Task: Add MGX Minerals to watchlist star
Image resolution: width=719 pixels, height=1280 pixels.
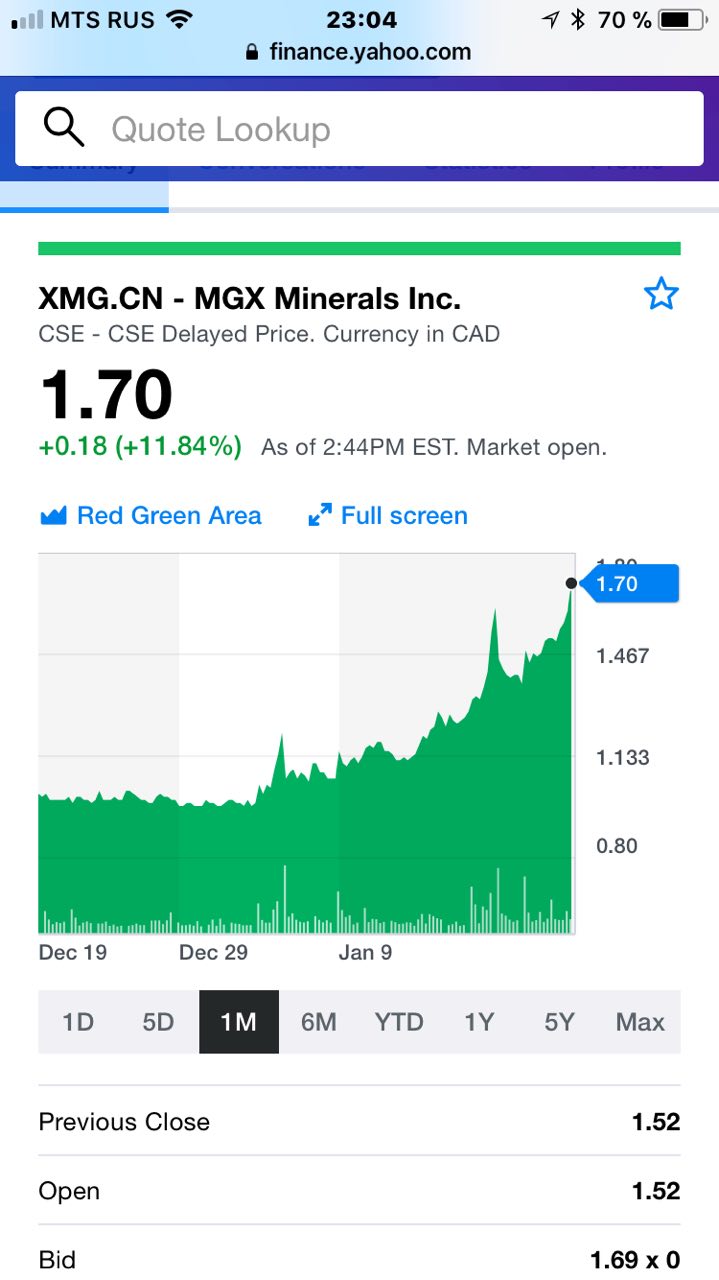Action: (661, 295)
